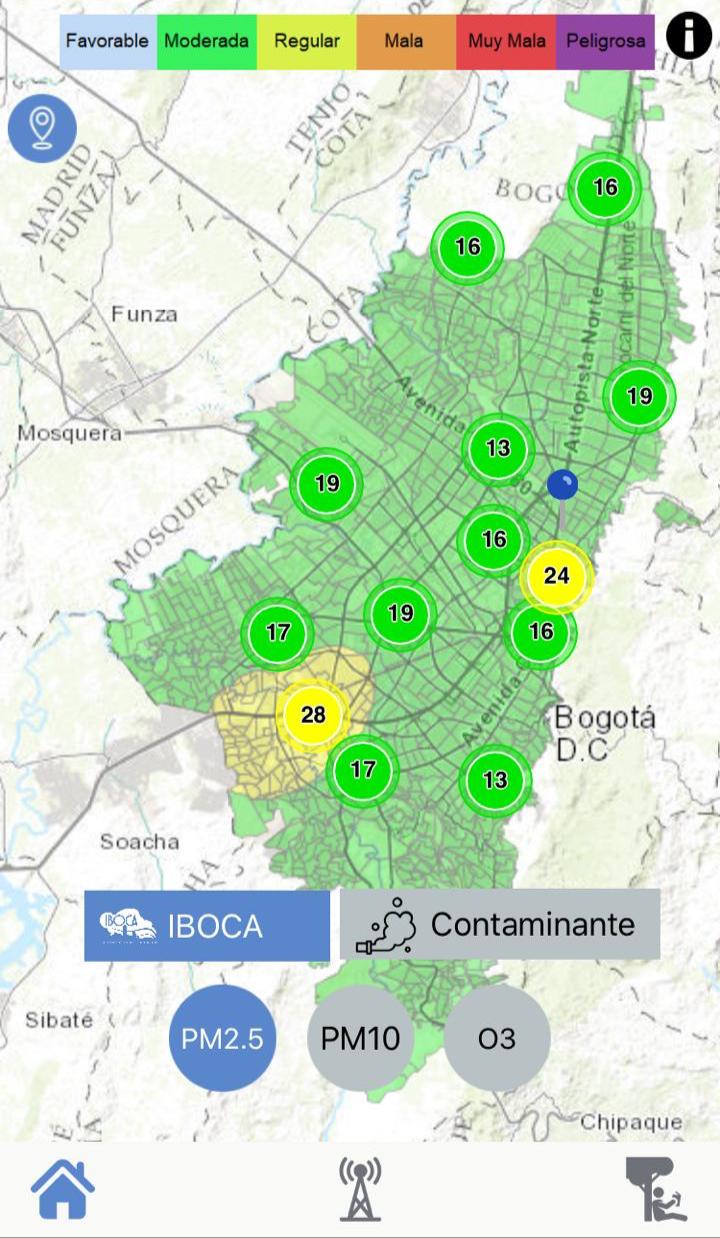Select the O3 pollutant
Image resolution: width=720 pixels, height=1238 pixels.
point(497,1038)
